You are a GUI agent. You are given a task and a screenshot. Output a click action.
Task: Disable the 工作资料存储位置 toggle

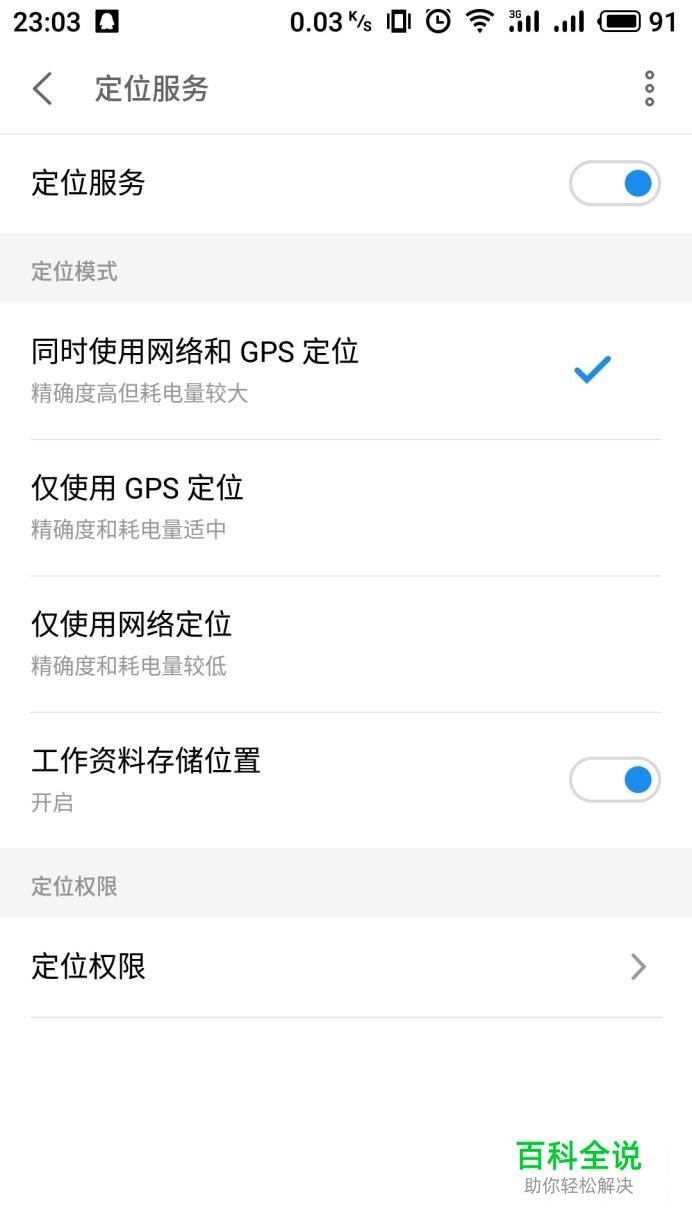pos(615,780)
